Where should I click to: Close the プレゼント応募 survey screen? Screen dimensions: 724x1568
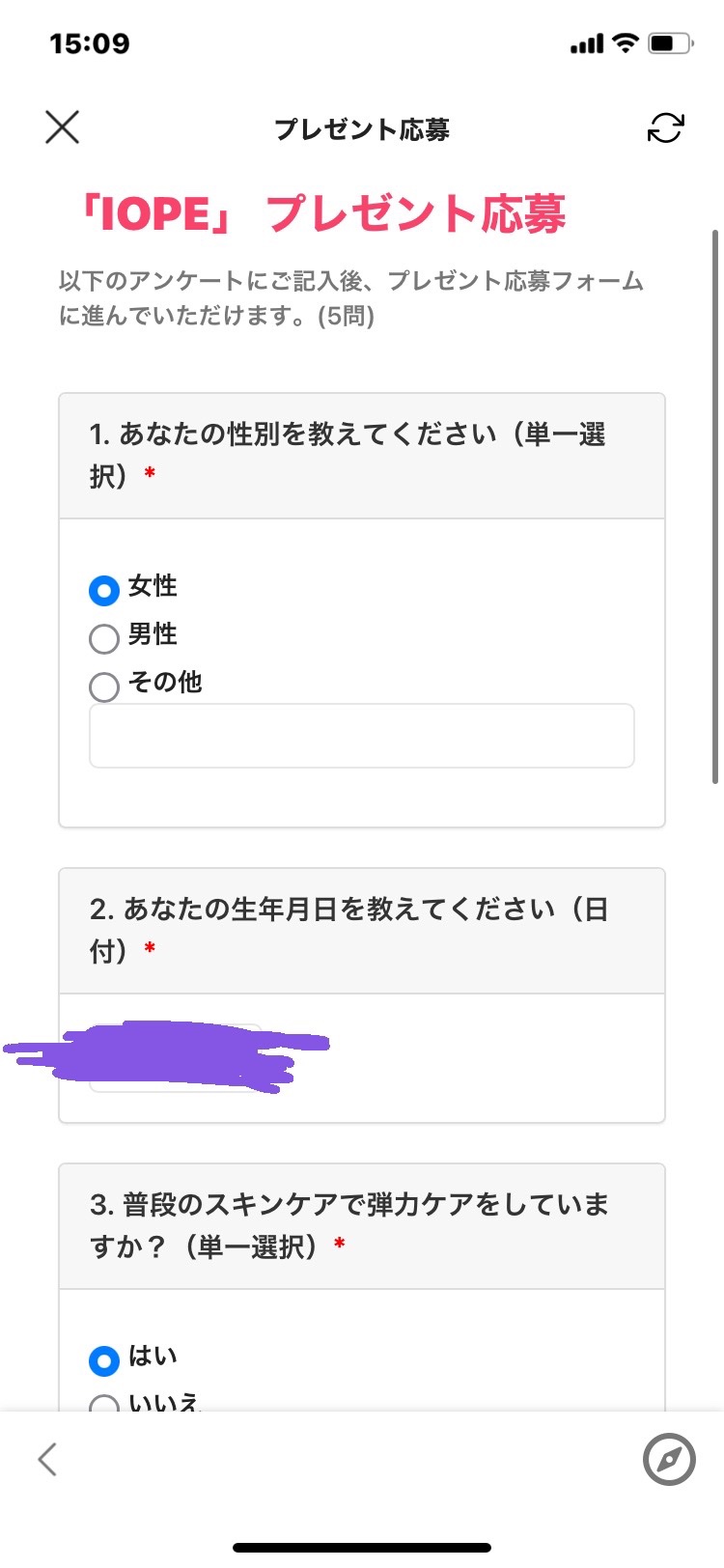pos(62,126)
